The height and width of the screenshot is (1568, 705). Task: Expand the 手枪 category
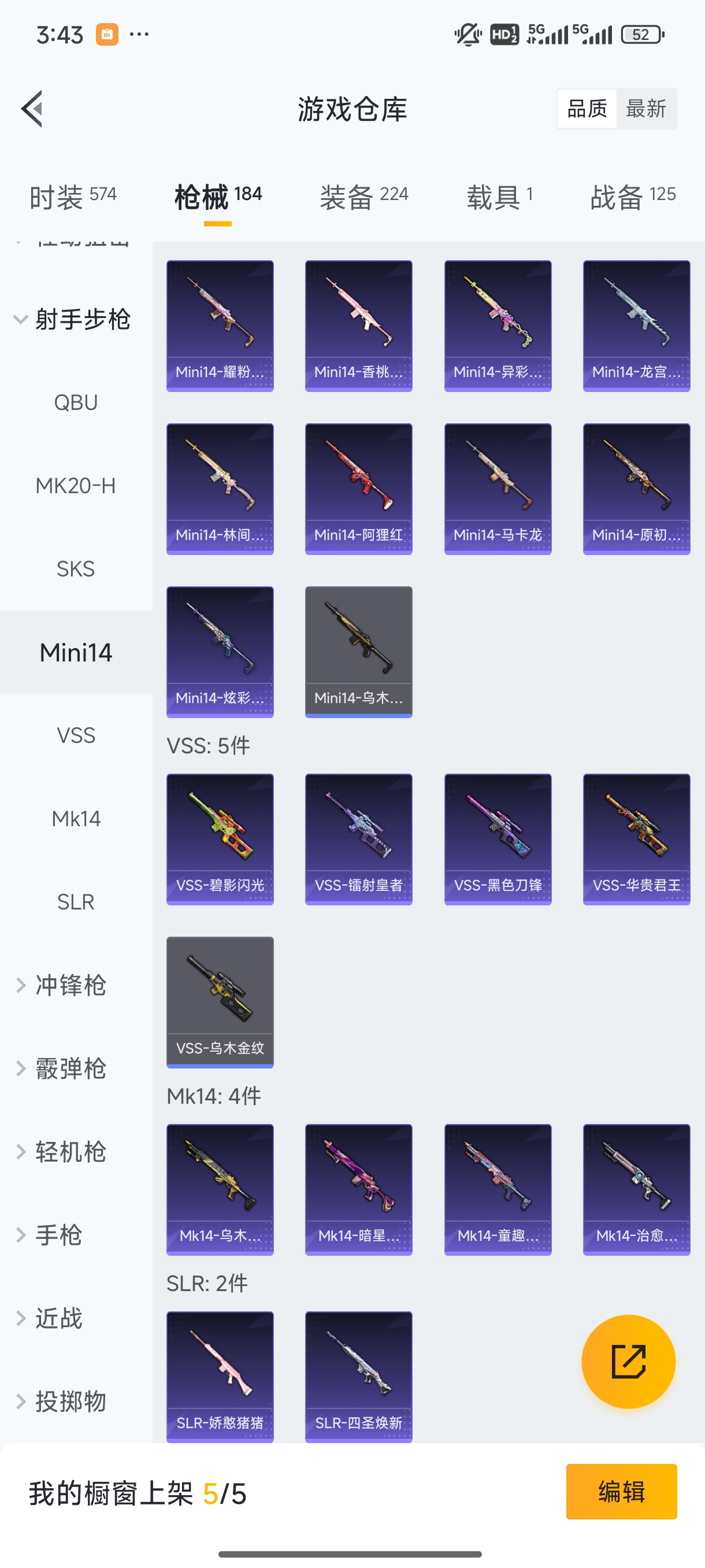[x=58, y=1235]
